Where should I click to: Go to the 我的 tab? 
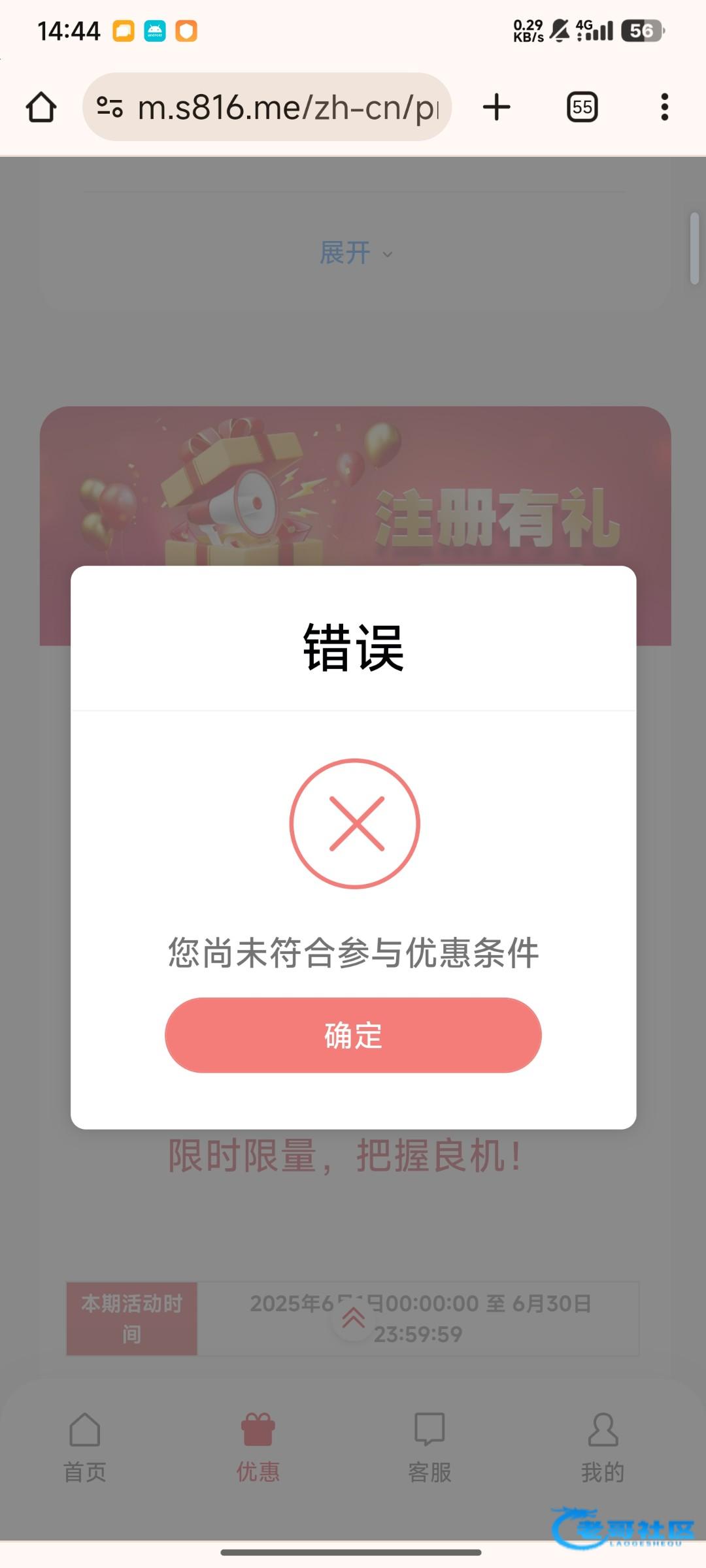pos(602,1447)
